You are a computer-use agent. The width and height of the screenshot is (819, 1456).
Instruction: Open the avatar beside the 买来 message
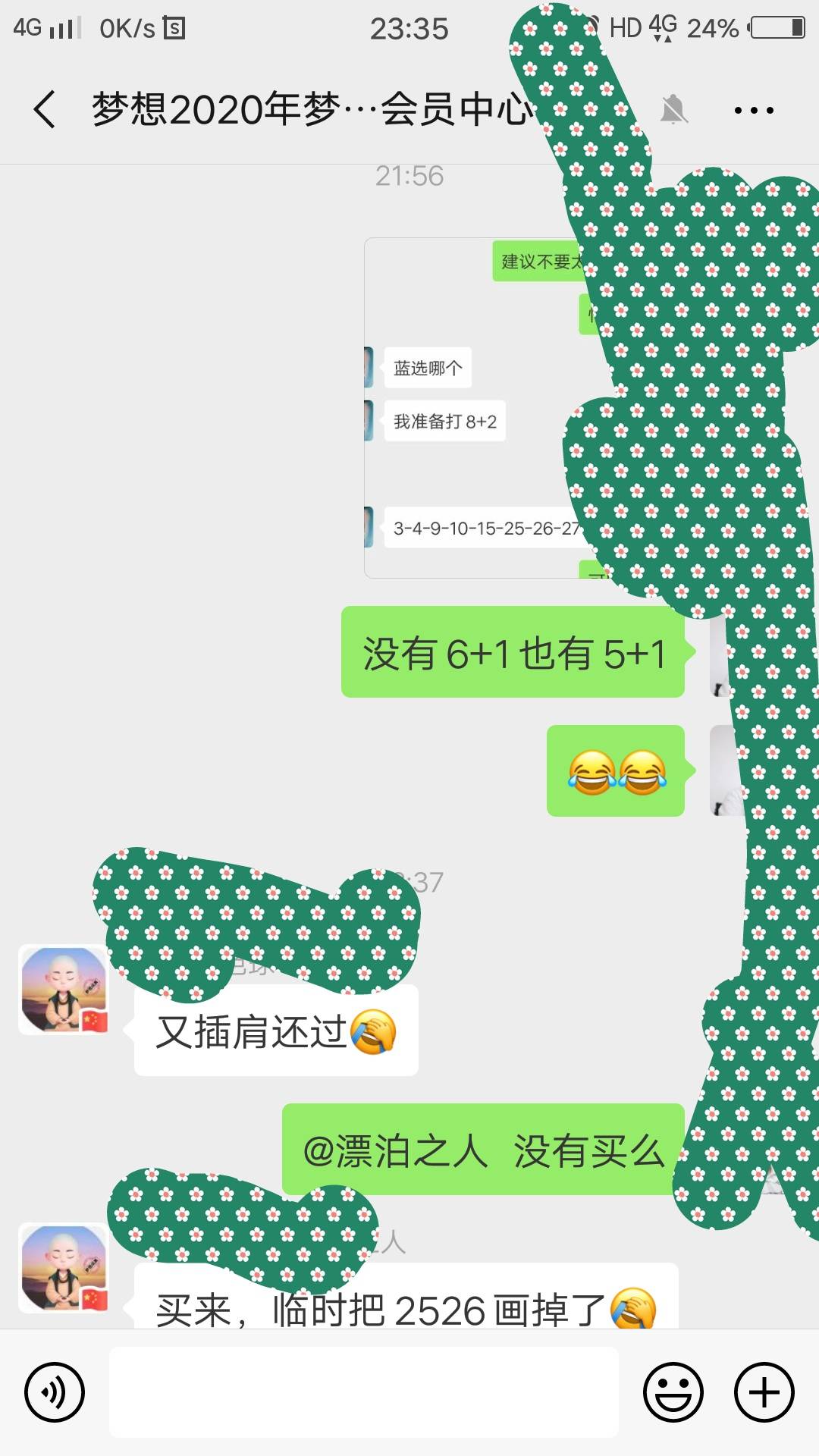coord(64,1268)
